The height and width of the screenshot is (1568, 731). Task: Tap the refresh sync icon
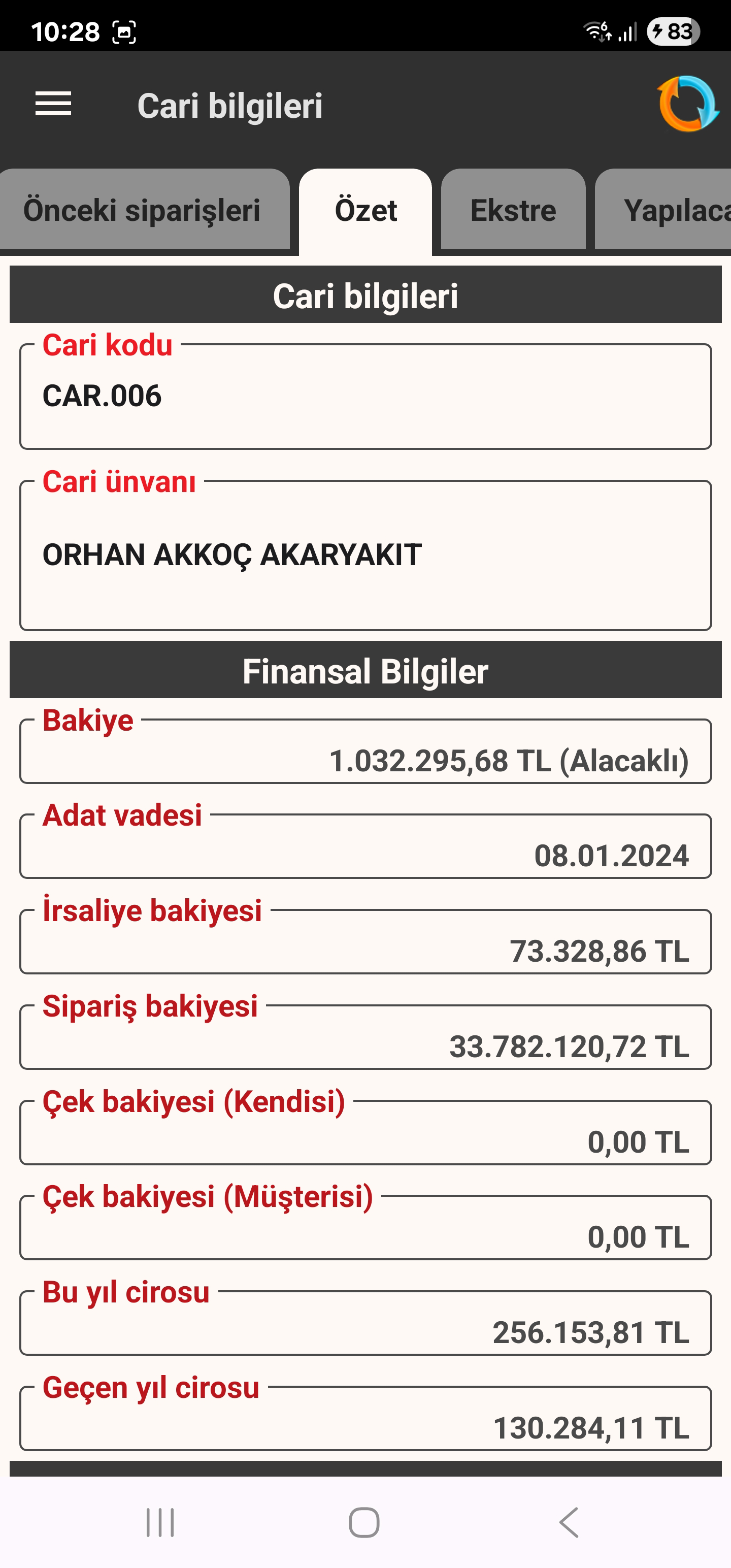[x=687, y=104]
